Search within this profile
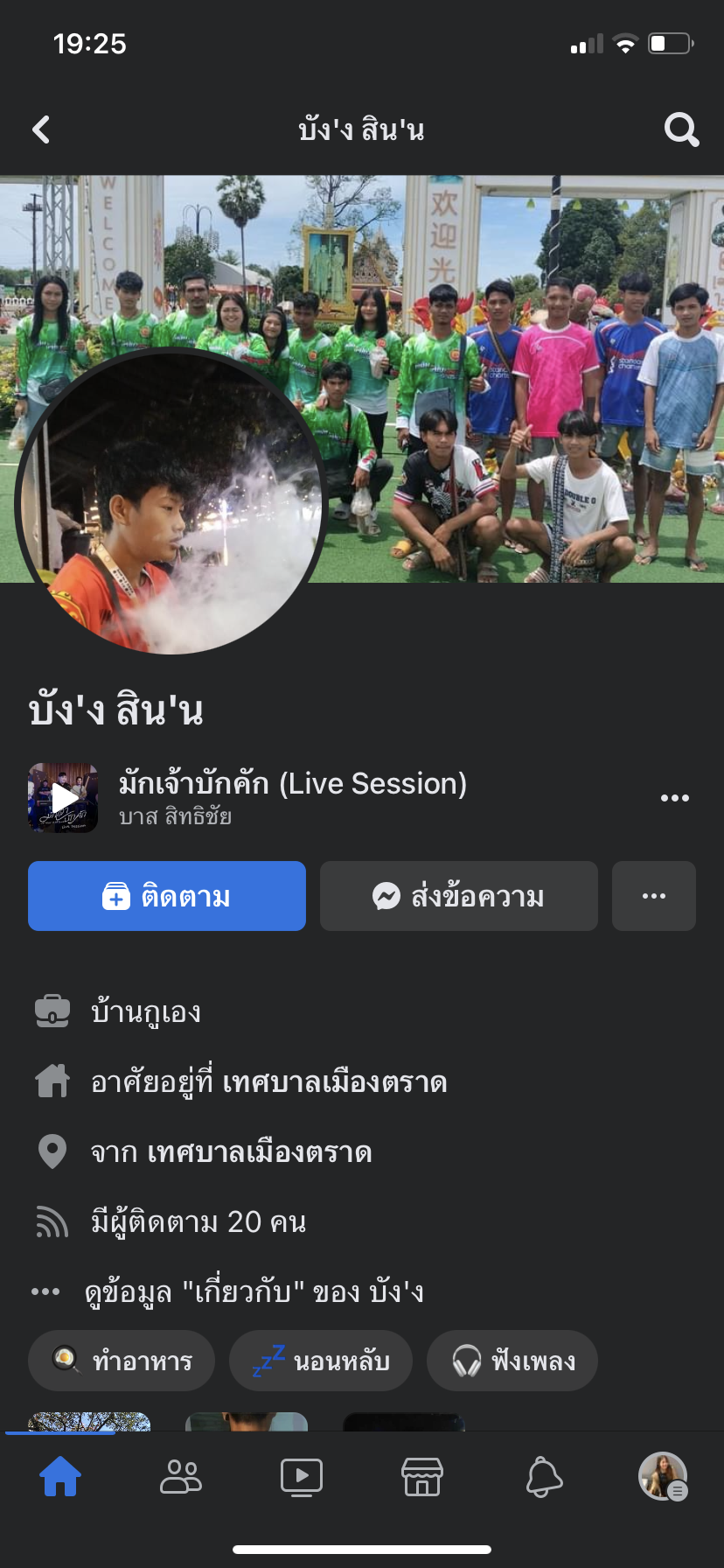Viewport: 724px width, 1568px height. click(681, 129)
